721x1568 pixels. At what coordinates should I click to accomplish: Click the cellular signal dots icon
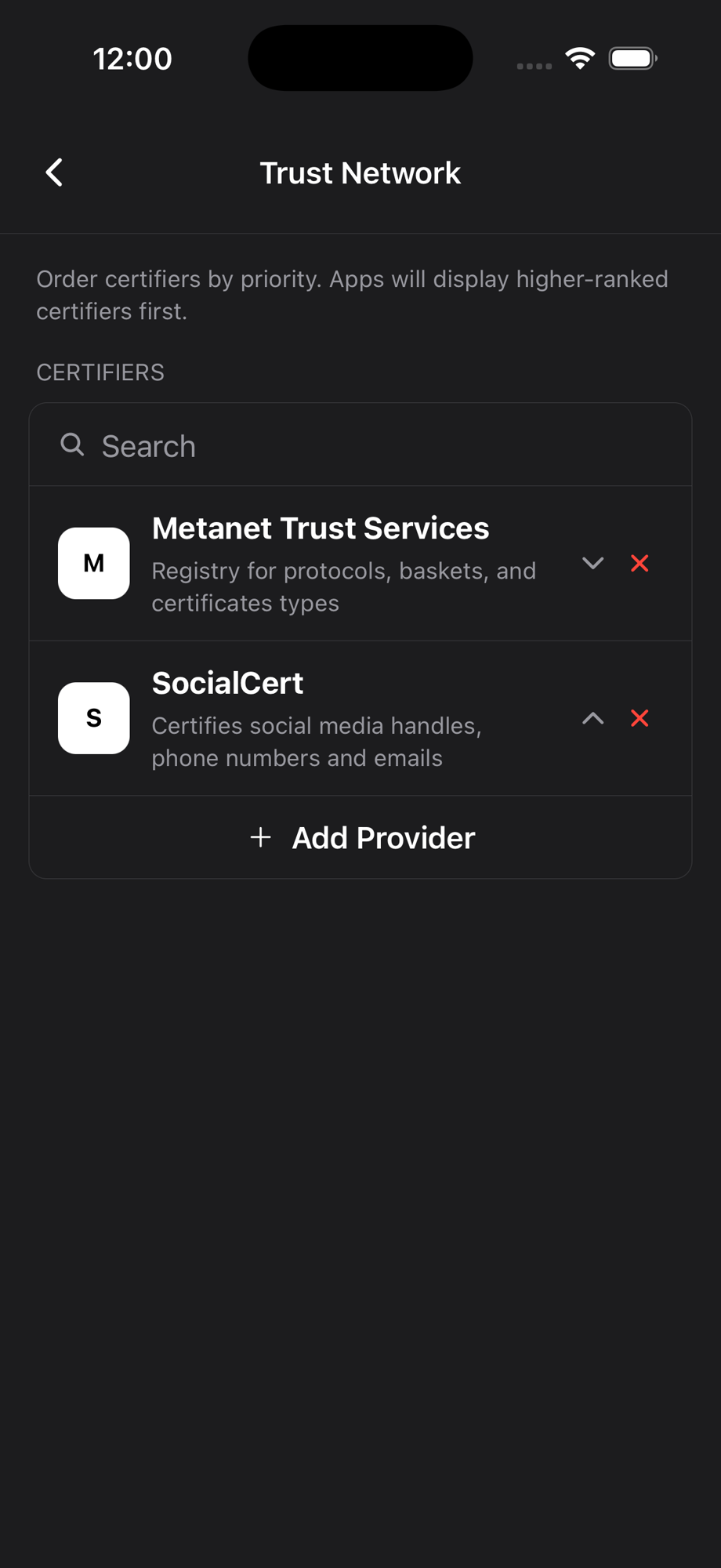click(x=534, y=66)
